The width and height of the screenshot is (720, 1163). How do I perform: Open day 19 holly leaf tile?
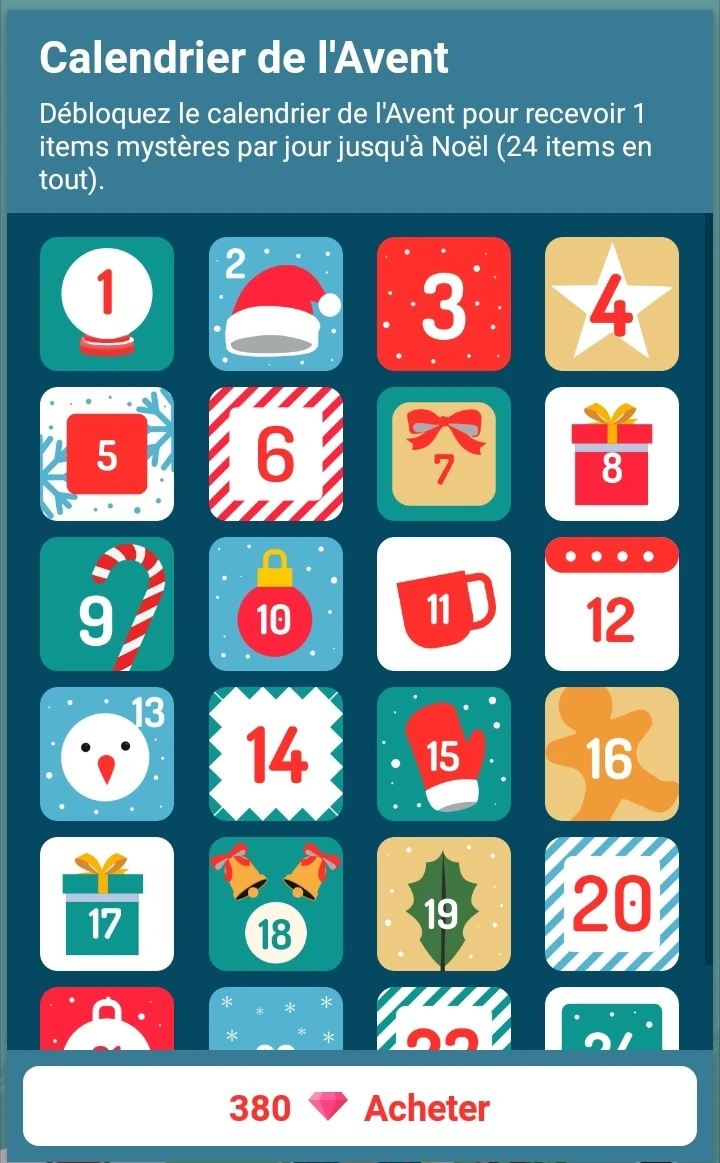coord(444,904)
